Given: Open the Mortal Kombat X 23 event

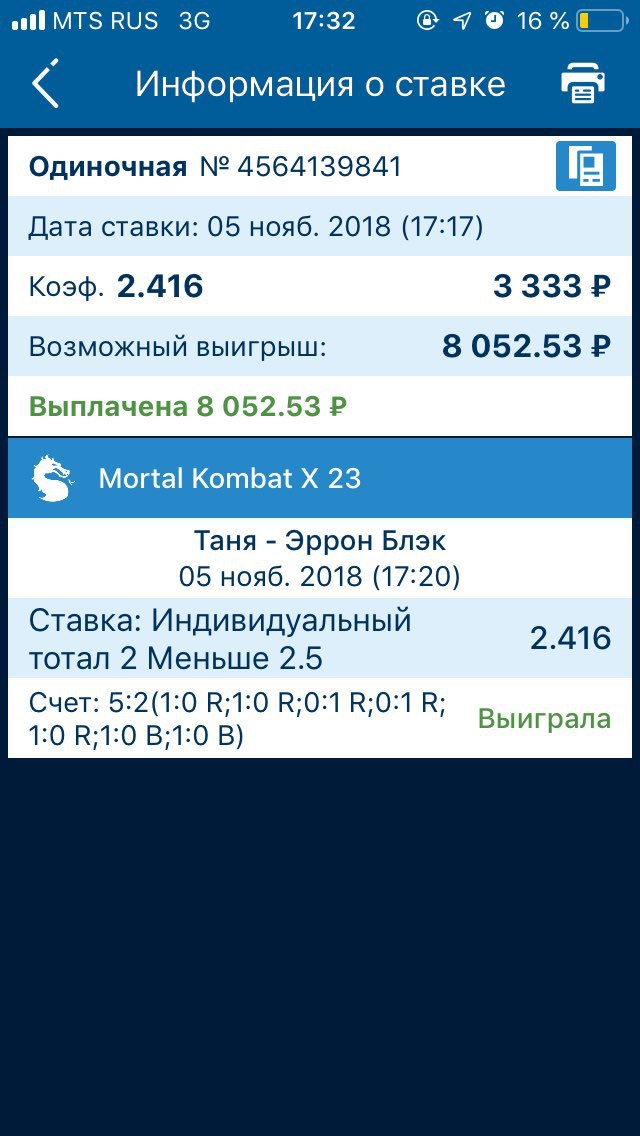Looking at the screenshot, I should point(320,478).
